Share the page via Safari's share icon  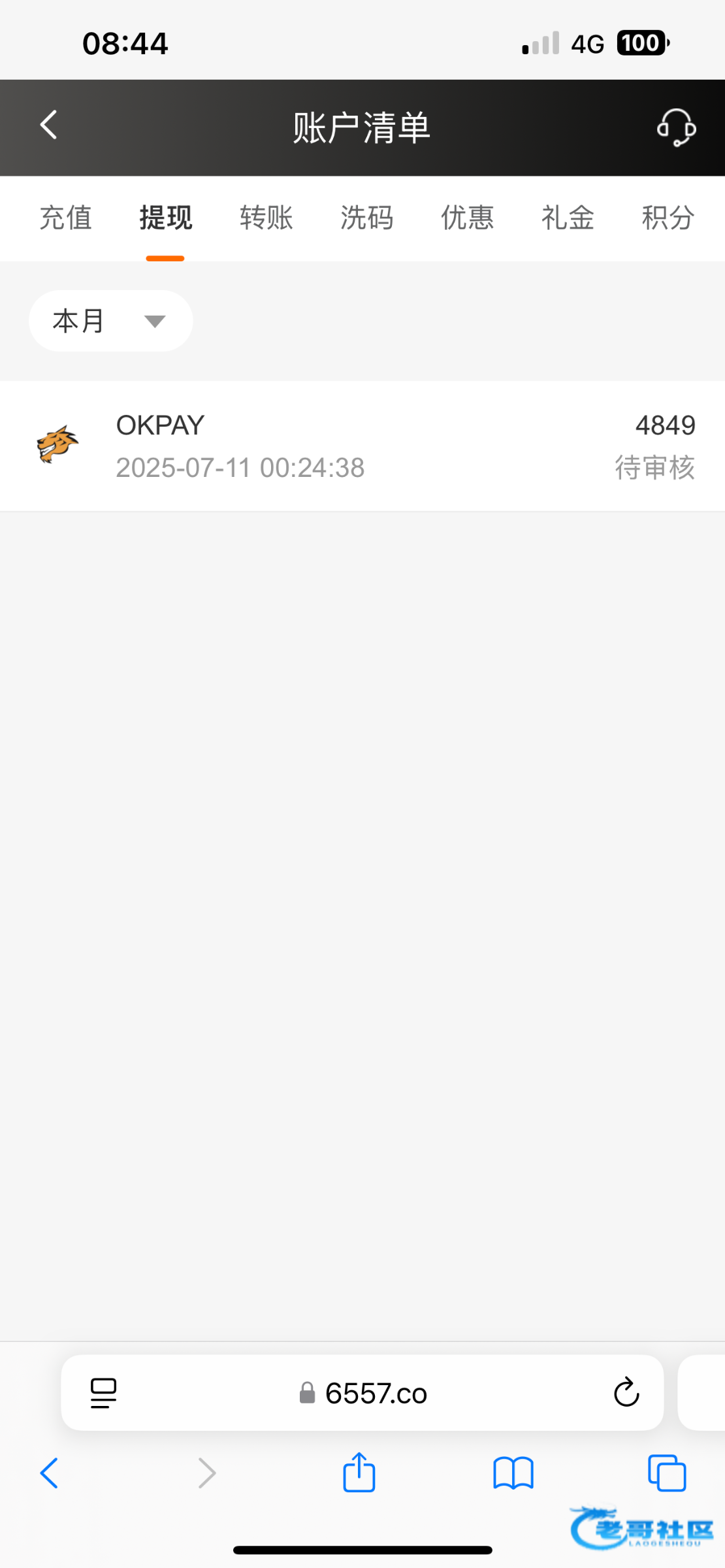tap(359, 1473)
